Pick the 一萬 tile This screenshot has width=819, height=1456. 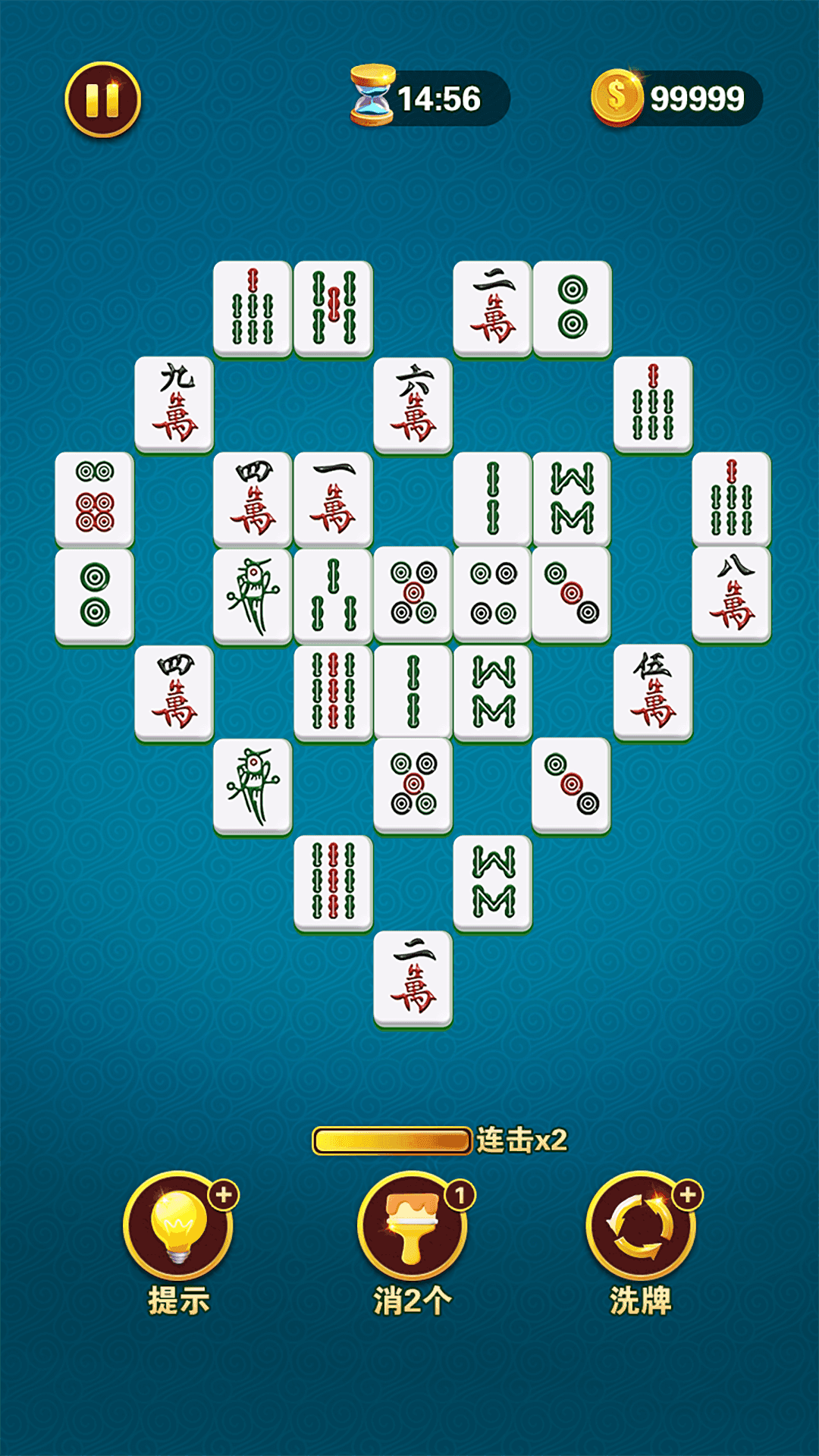pos(333,499)
